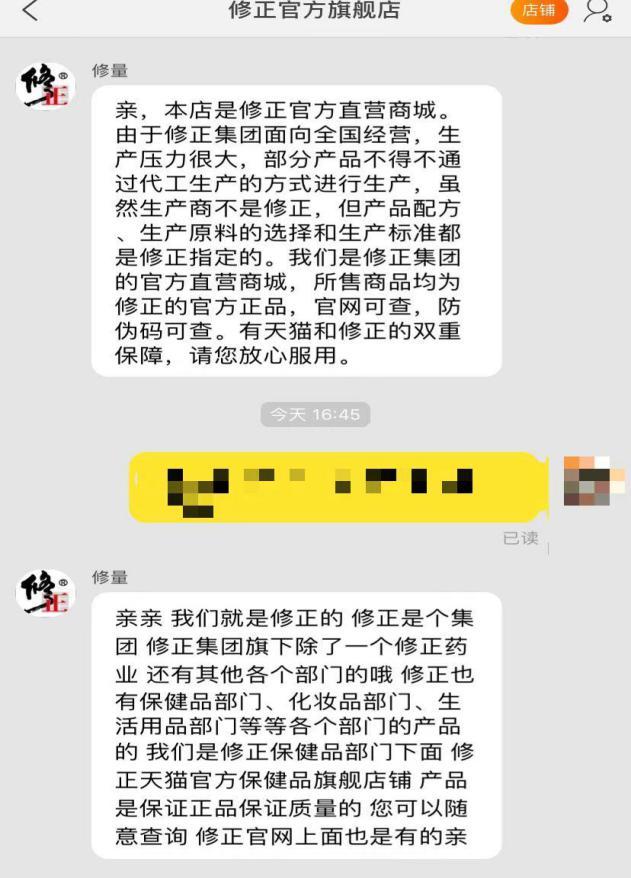631x878 pixels.
Task: Open the contact settings icon
Action: 598,11
